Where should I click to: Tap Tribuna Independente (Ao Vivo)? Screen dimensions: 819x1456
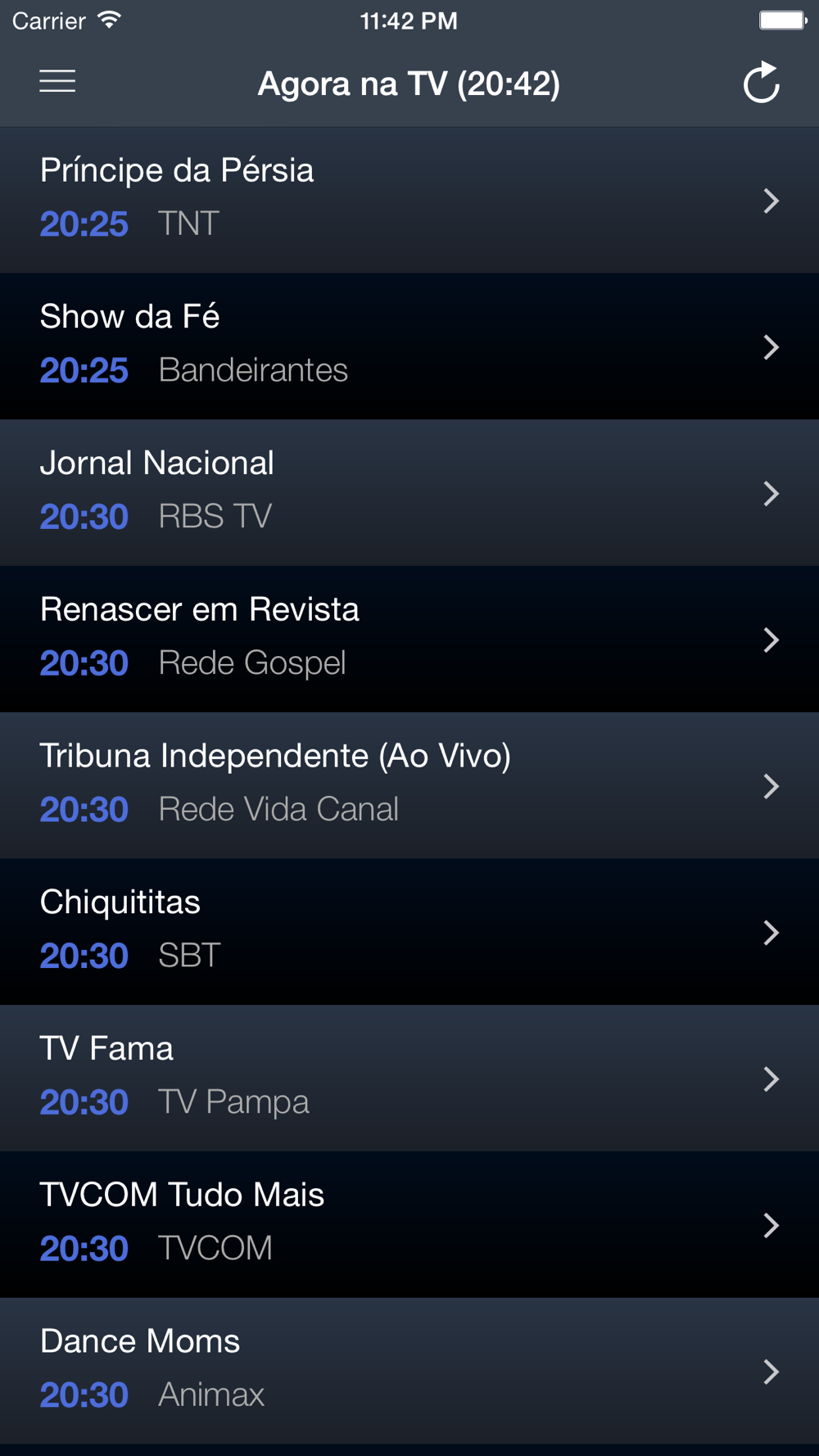[x=409, y=785]
